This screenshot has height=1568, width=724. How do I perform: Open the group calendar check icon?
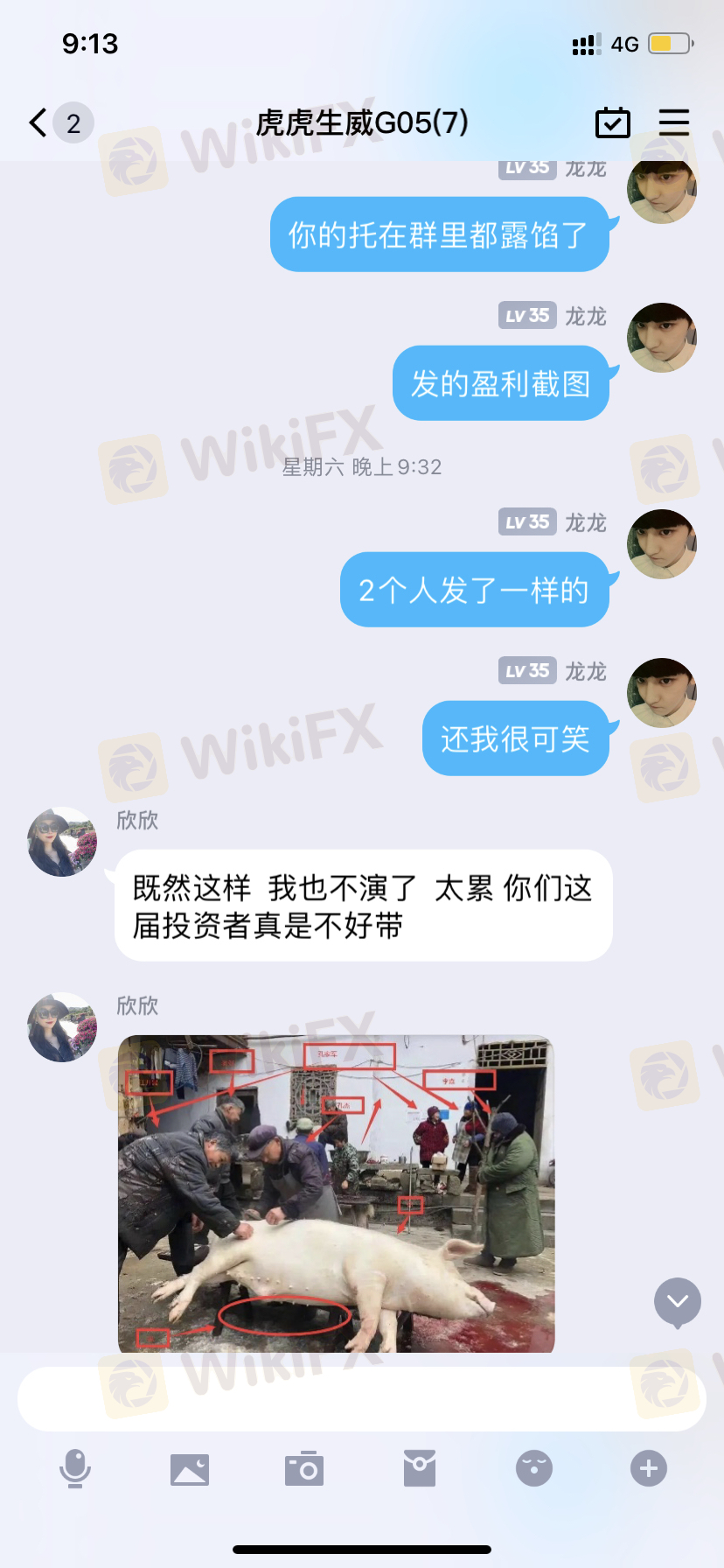613,122
